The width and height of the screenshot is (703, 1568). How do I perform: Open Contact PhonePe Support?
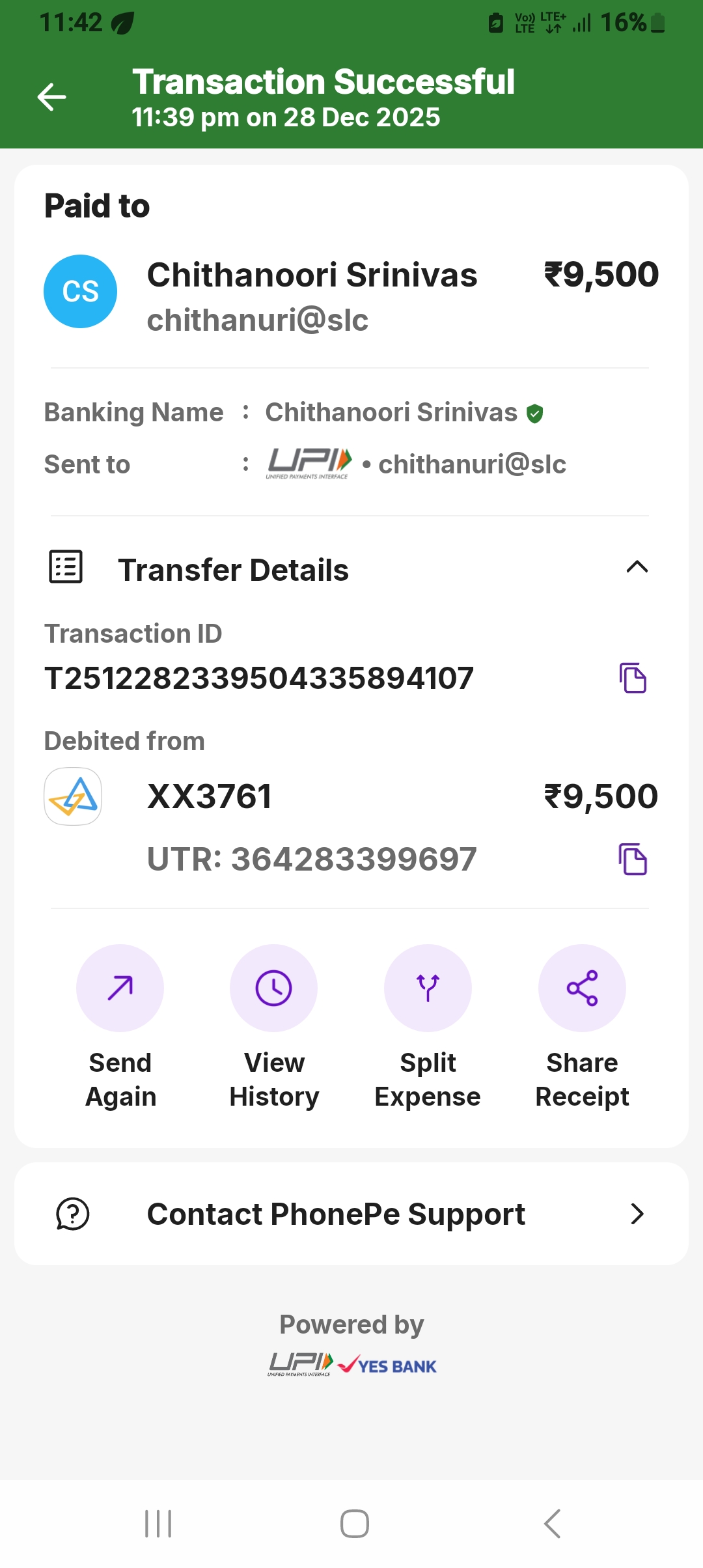point(351,1214)
